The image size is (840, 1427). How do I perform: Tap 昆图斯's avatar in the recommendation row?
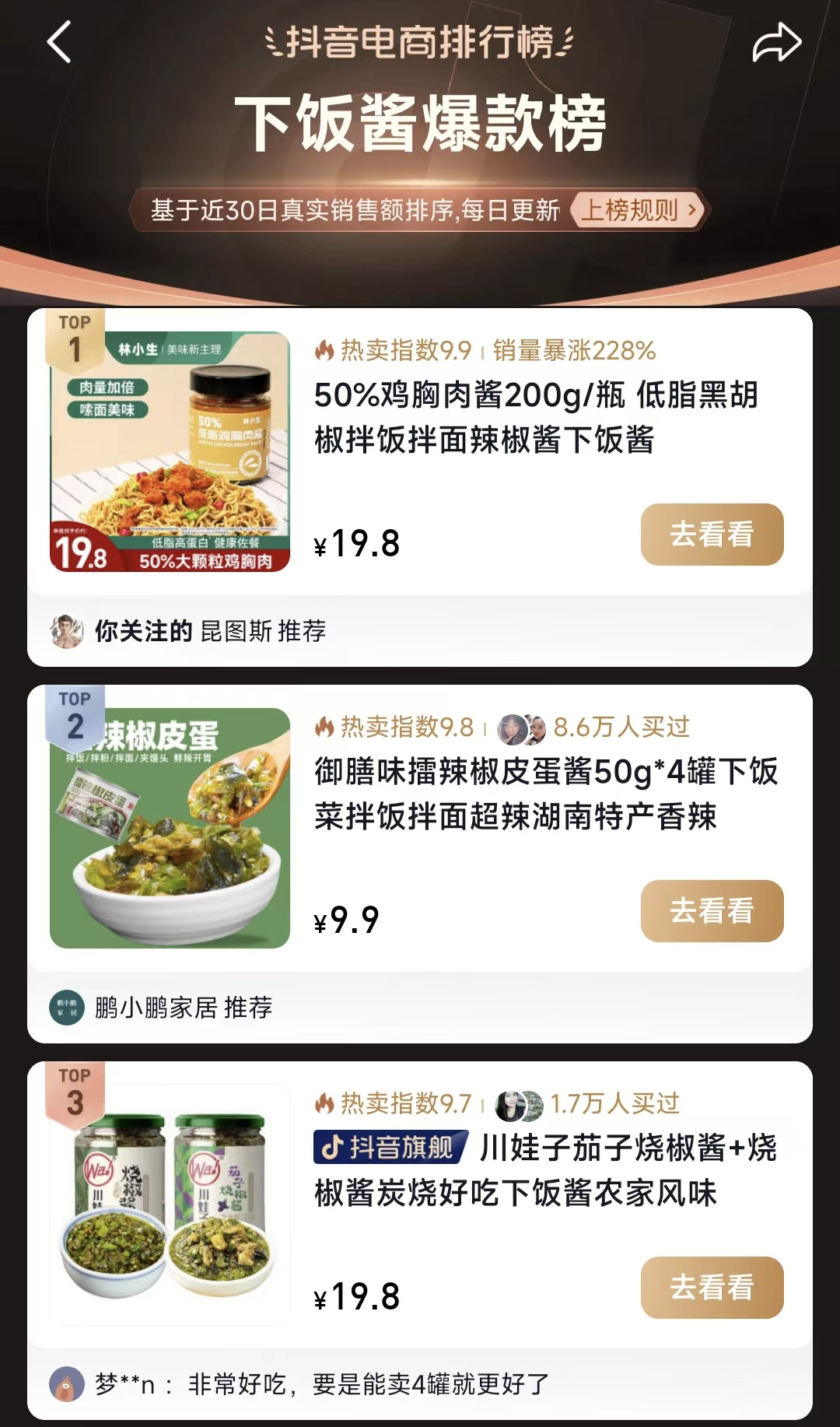point(66,630)
